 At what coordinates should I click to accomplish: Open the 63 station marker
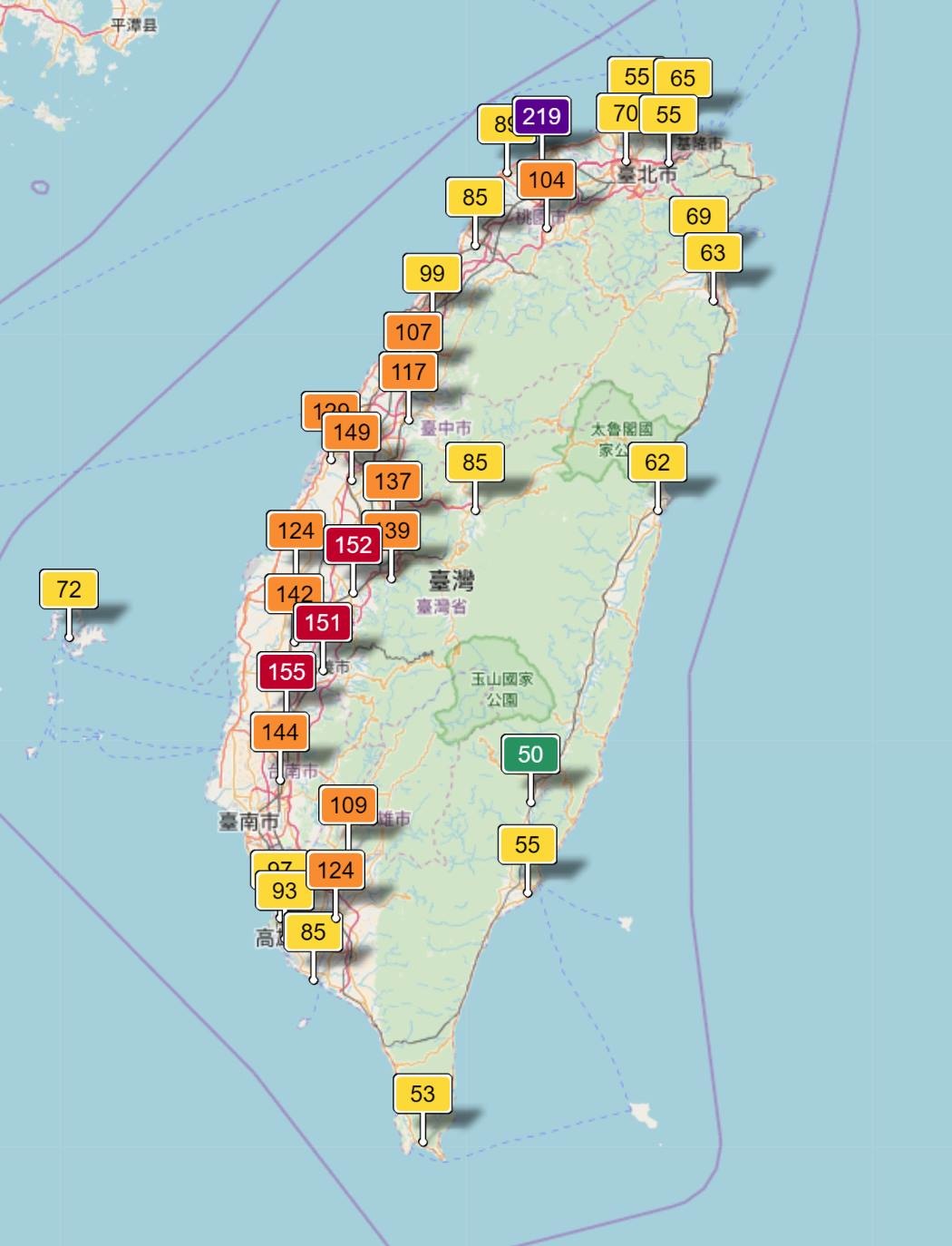coord(713,252)
